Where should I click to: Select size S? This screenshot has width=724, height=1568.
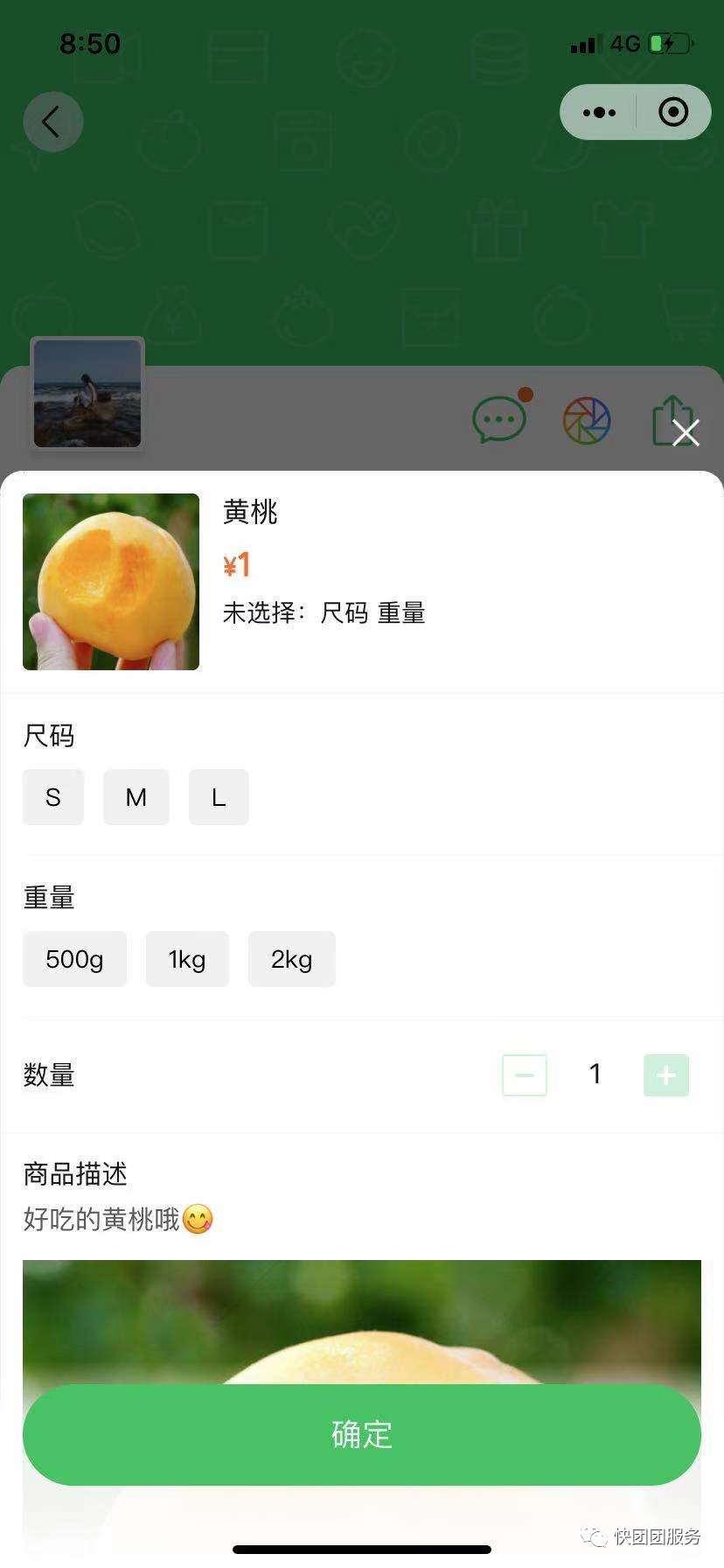click(x=53, y=797)
